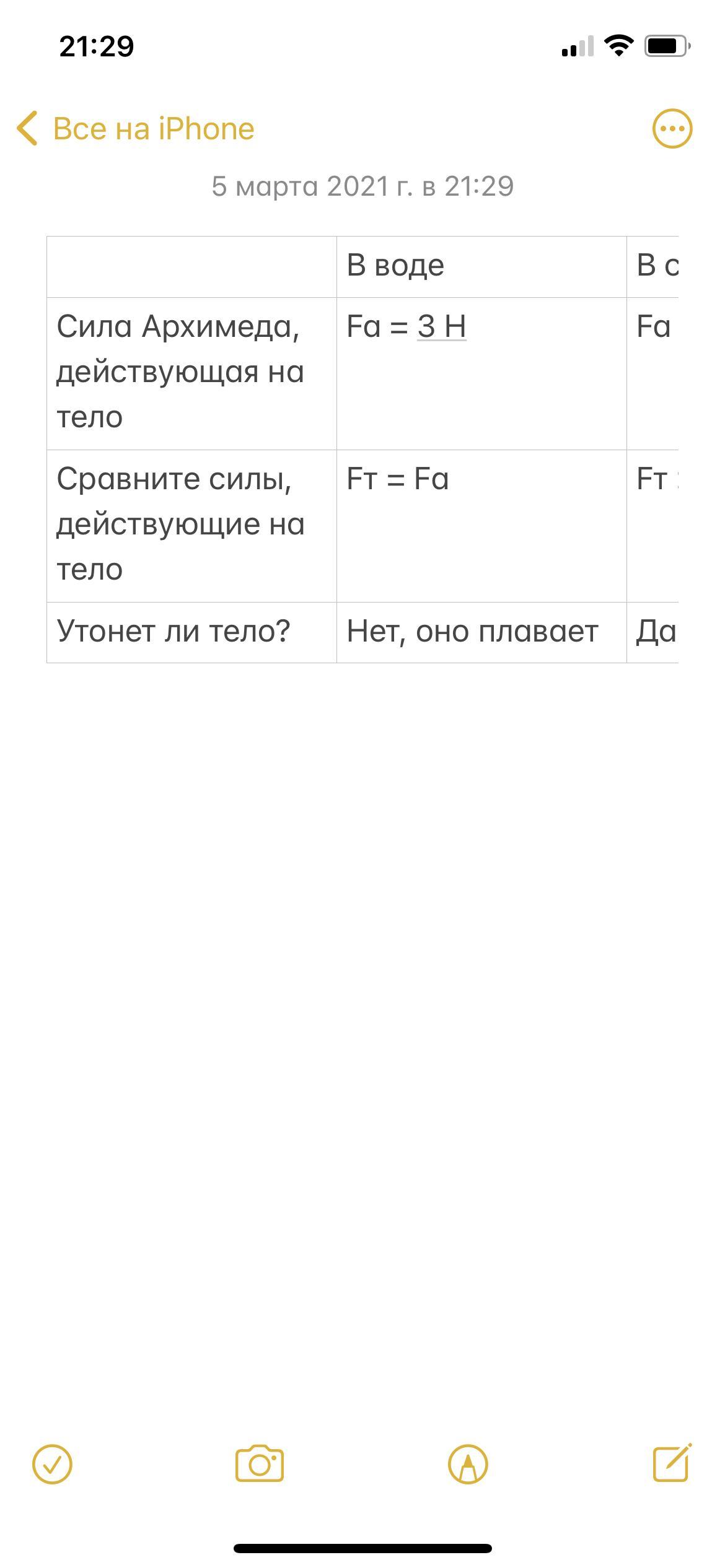Viewport: 725px width, 1568px height.
Task: Open the markup drawing tool
Action: click(x=468, y=1465)
